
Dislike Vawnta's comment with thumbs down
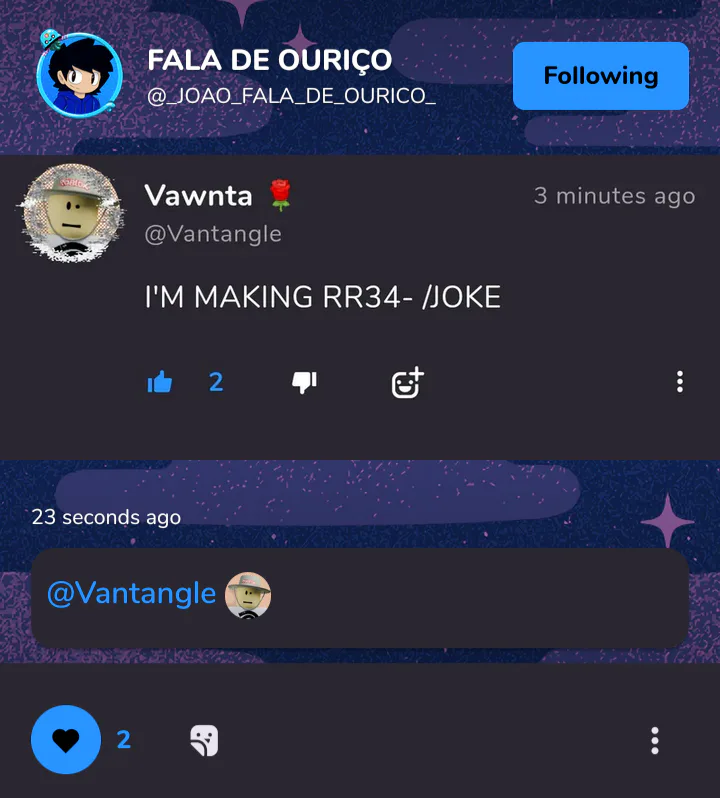coord(304,381)
